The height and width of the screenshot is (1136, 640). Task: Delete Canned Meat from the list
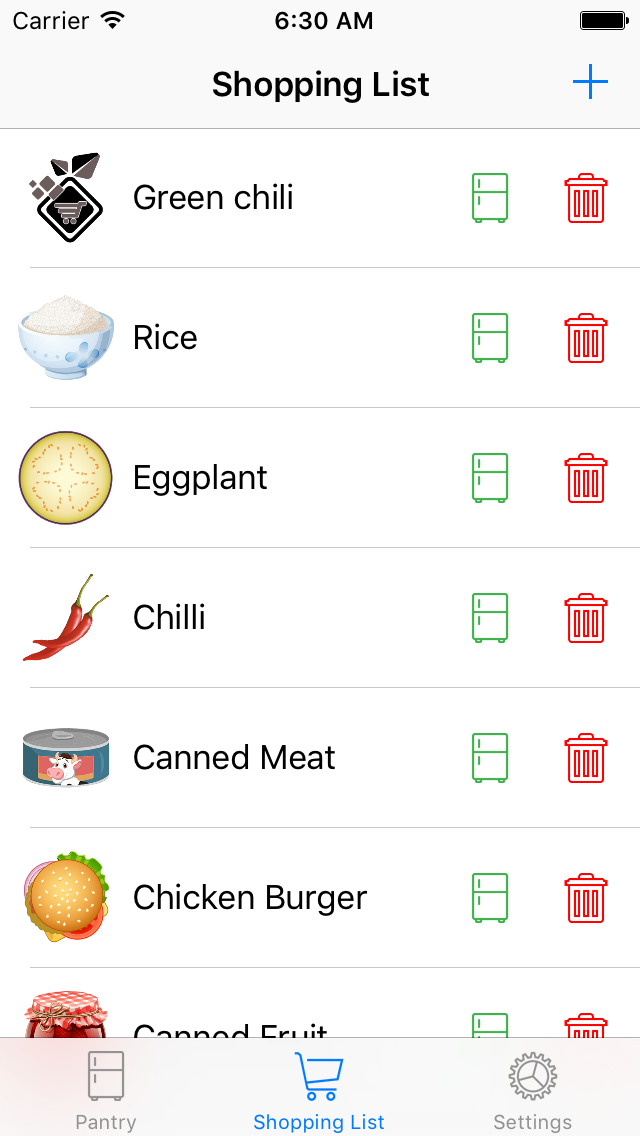[585, 758]
